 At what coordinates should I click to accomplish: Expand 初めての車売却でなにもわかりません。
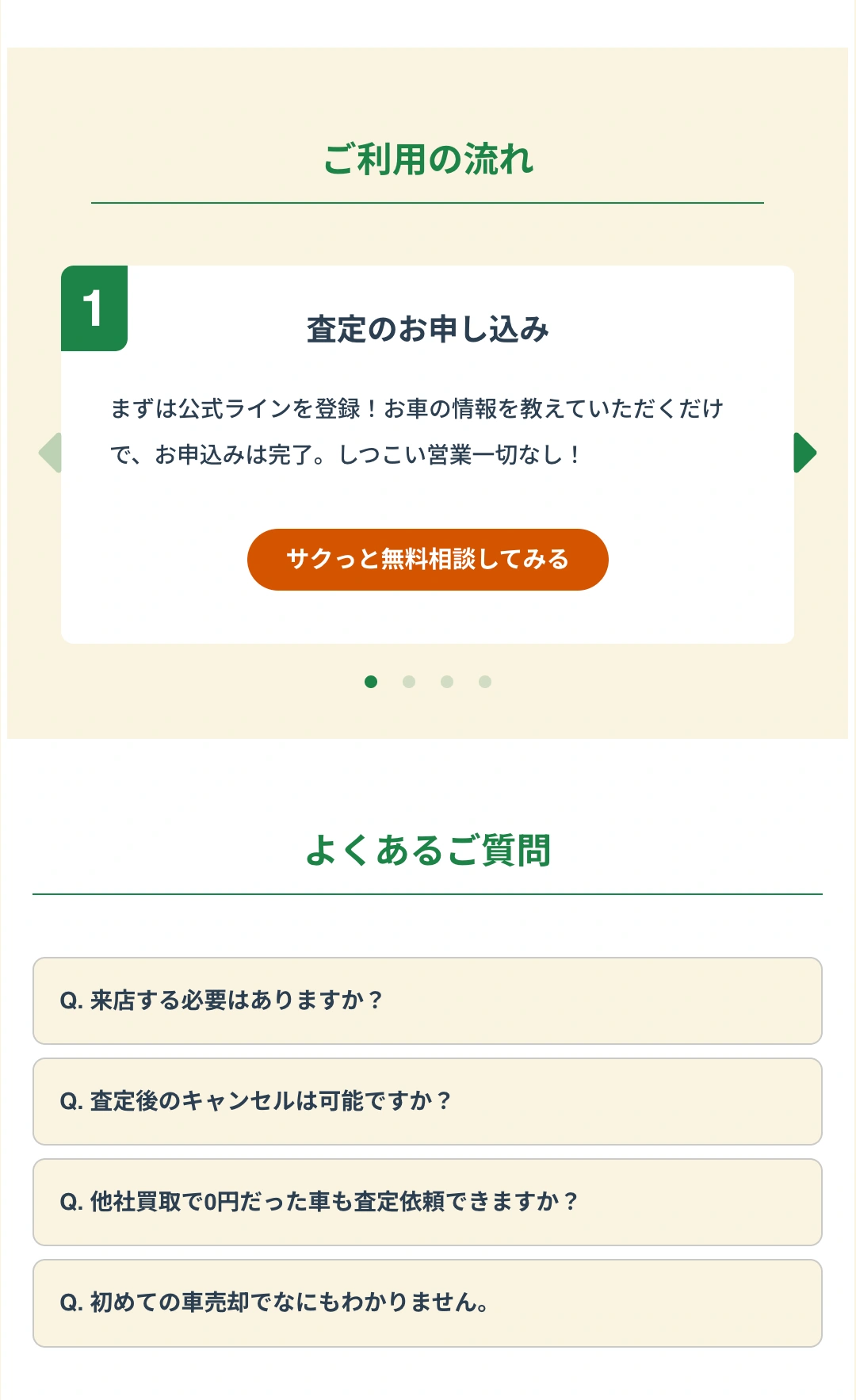click(427, 1302)
